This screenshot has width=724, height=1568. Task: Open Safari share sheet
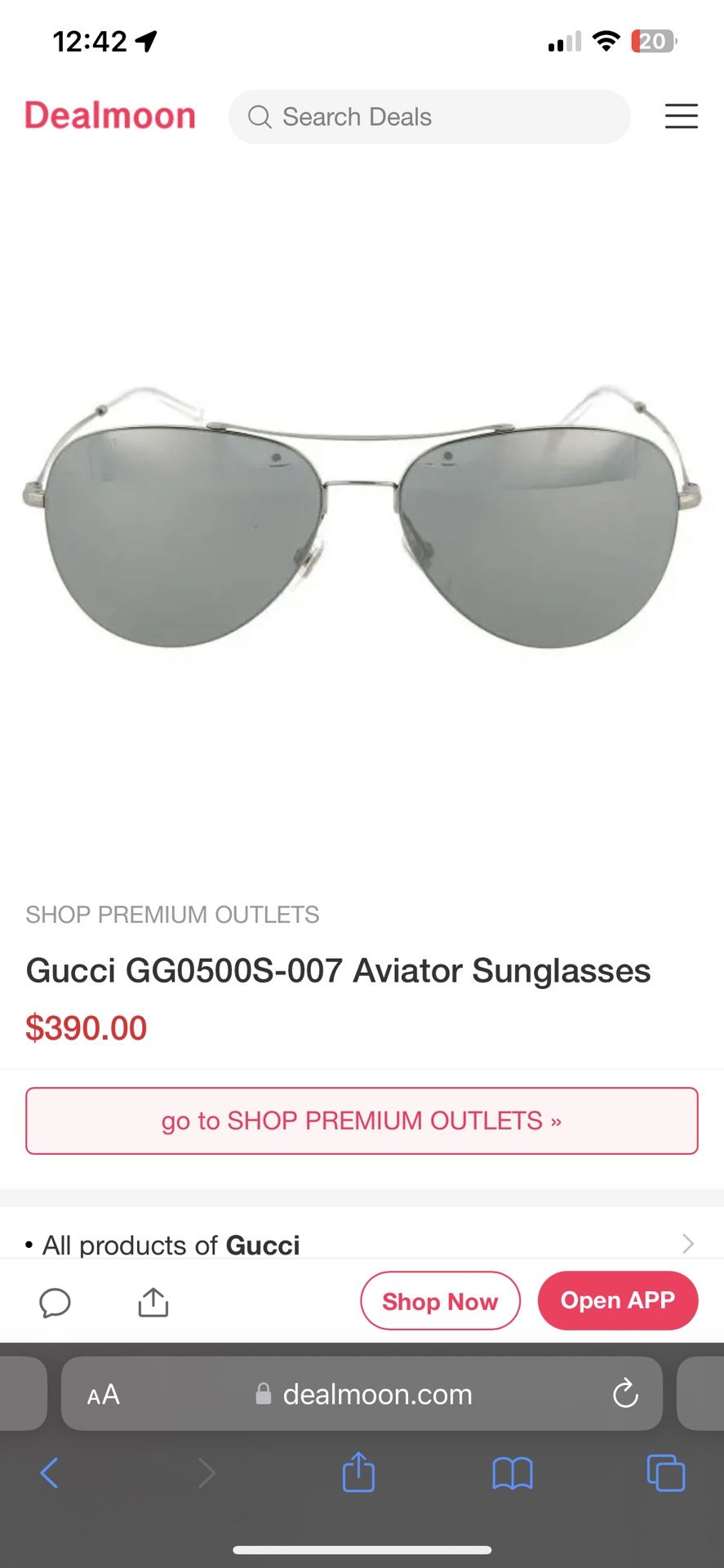(358, 1472)
